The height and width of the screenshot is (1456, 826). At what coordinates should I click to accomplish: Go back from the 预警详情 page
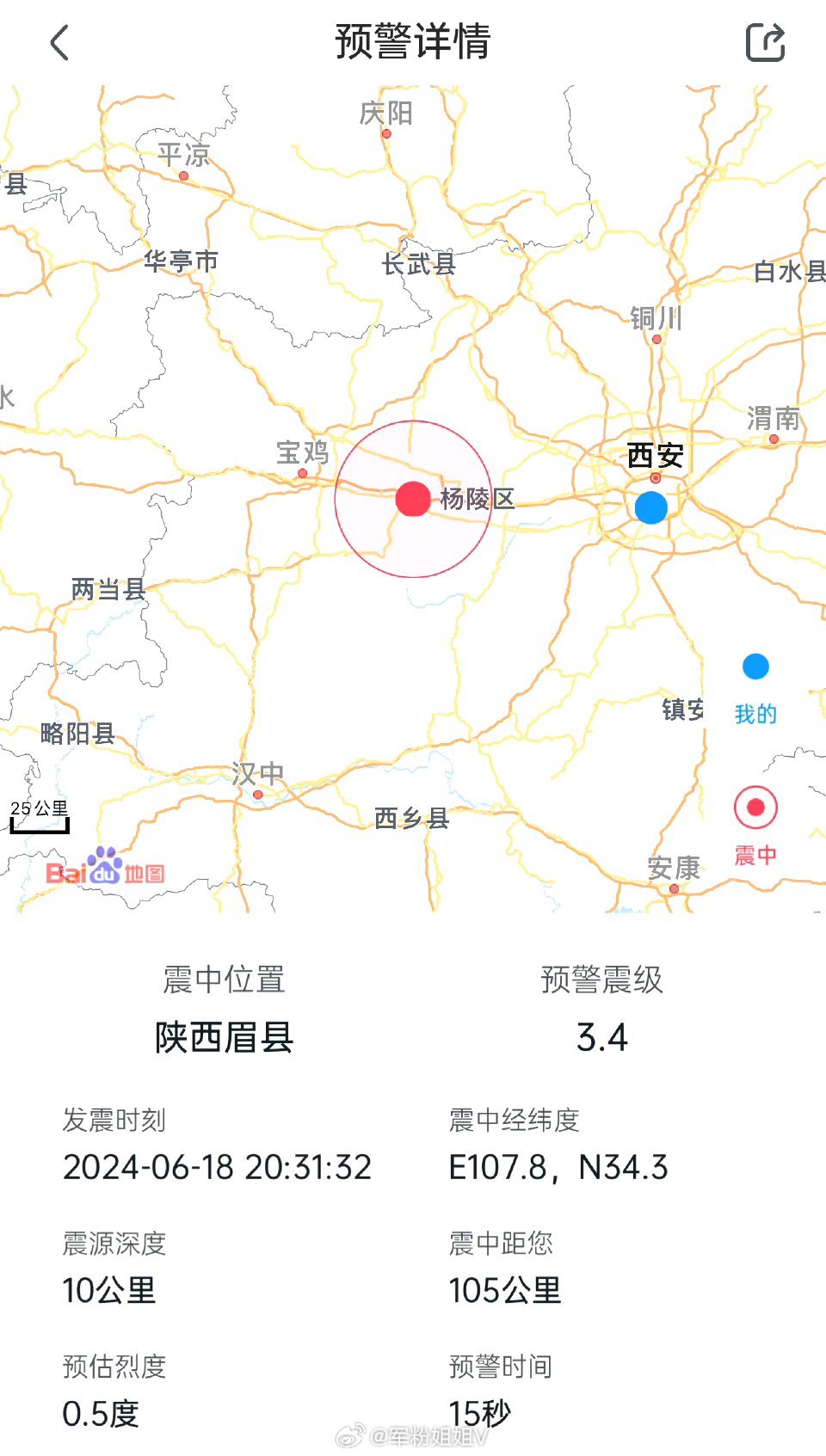(59, 42)
